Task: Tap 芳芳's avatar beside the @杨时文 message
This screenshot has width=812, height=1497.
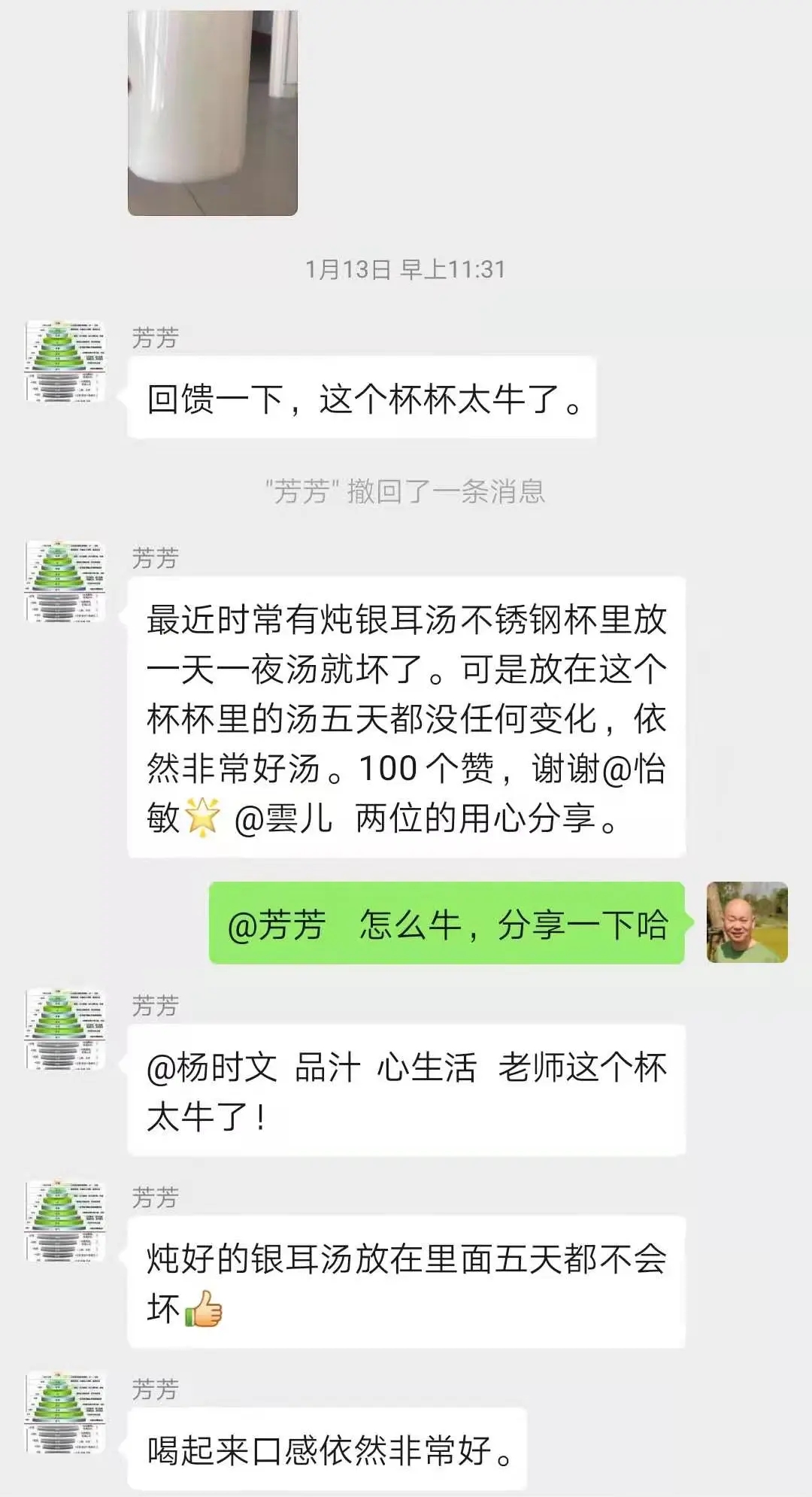Action: [65, 1030]
